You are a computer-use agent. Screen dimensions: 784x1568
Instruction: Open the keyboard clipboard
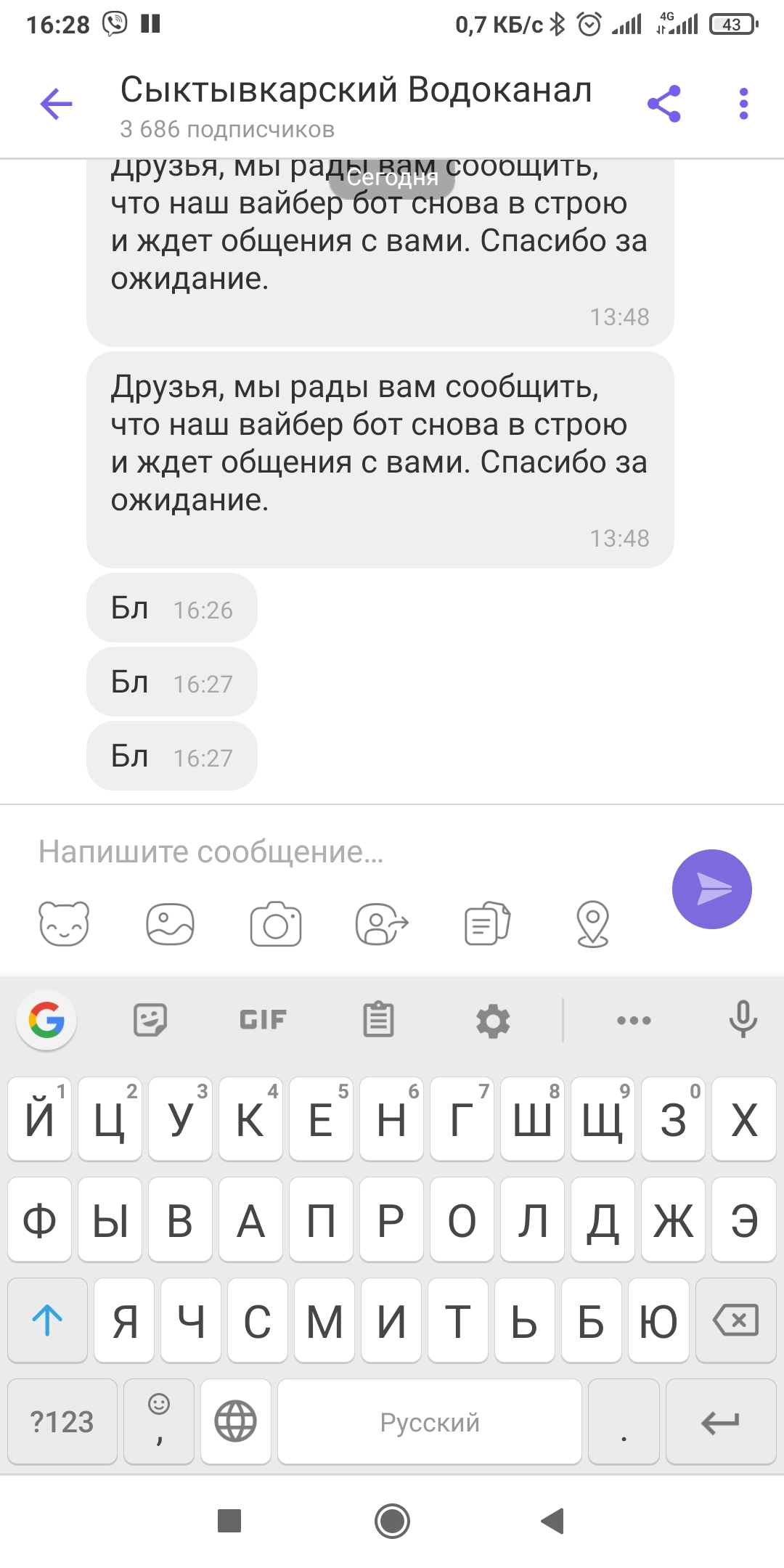(x=378, y=1020)
